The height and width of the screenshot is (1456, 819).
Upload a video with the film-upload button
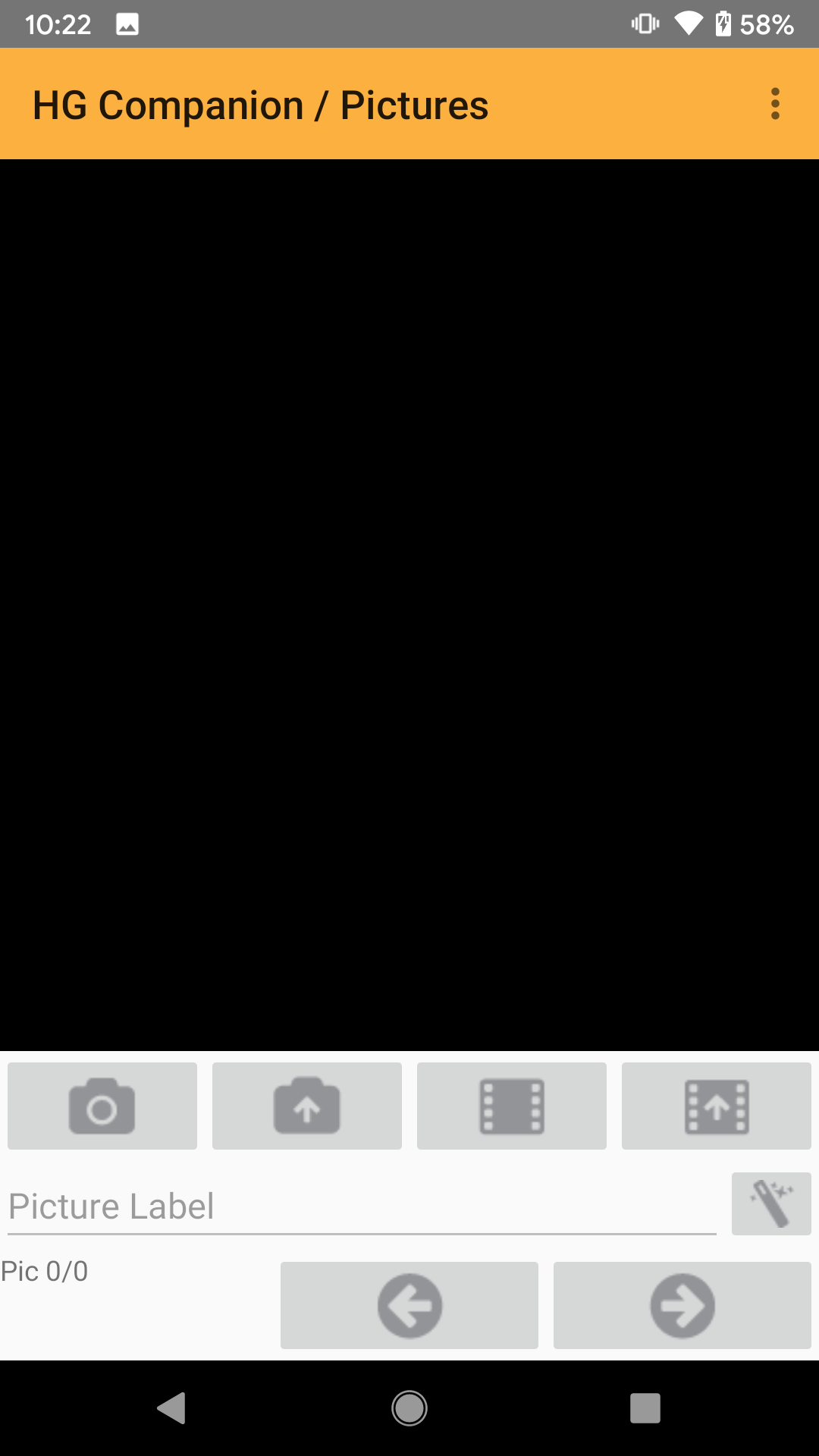717,1106
